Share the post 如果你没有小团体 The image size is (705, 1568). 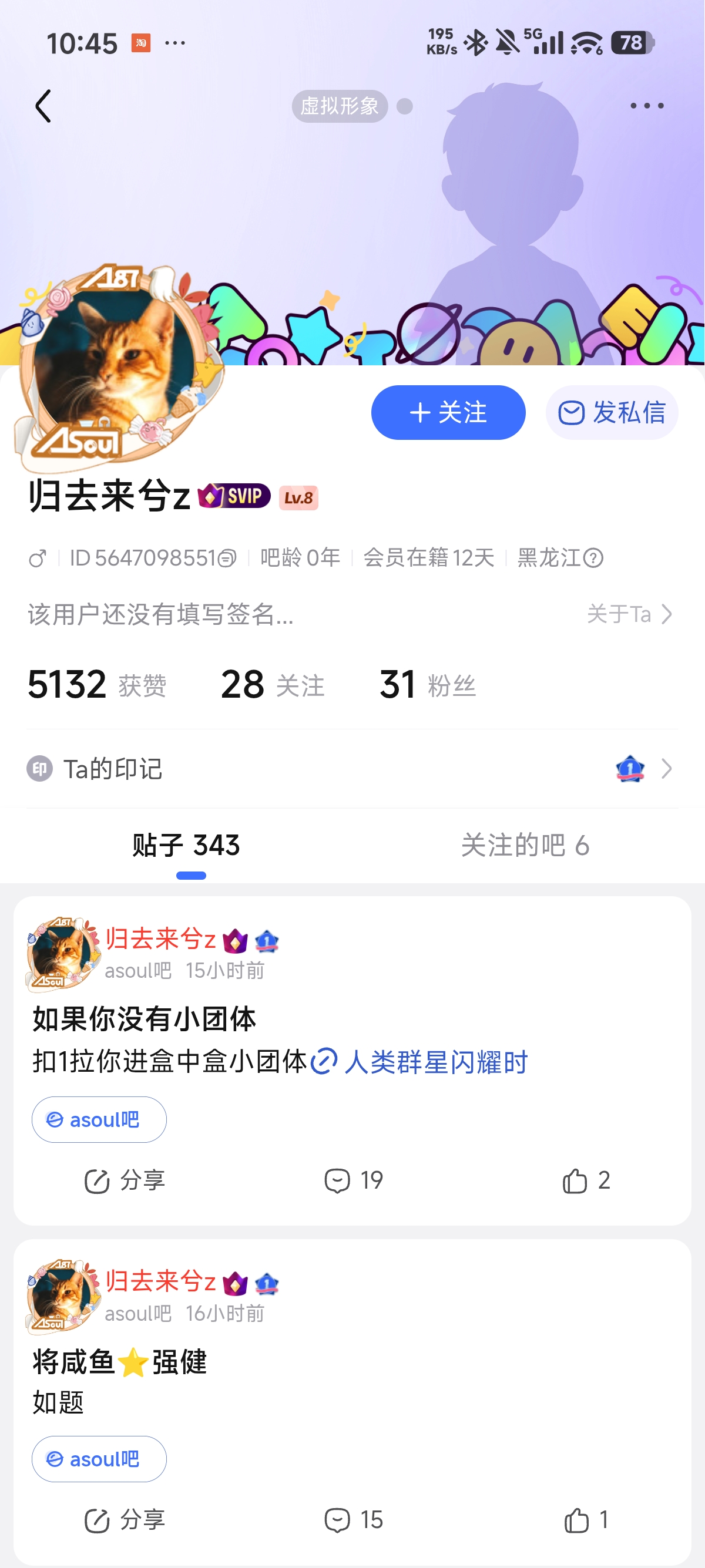click(125, 1181)
